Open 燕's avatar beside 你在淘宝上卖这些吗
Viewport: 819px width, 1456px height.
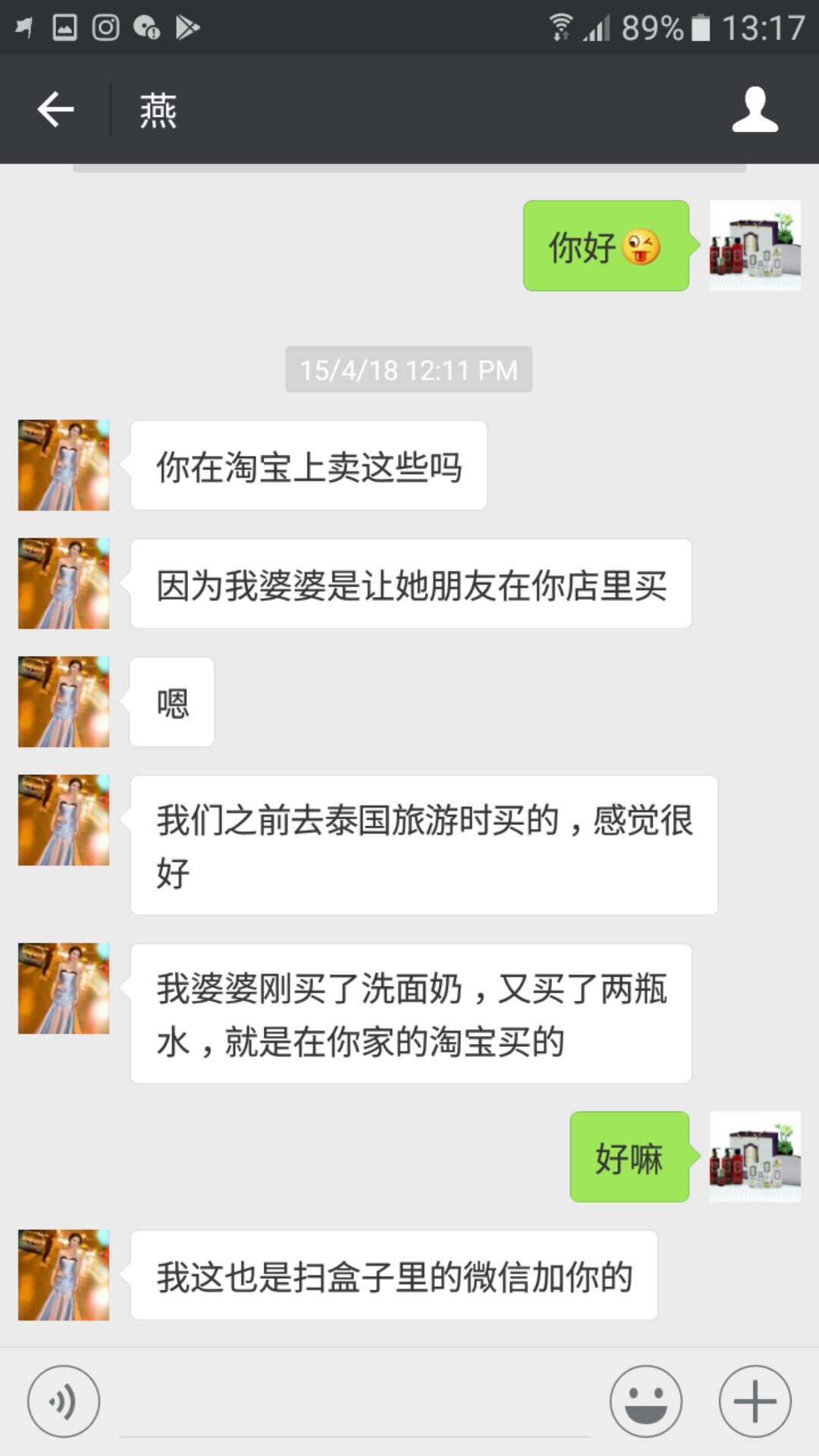(x=64, y=465)
